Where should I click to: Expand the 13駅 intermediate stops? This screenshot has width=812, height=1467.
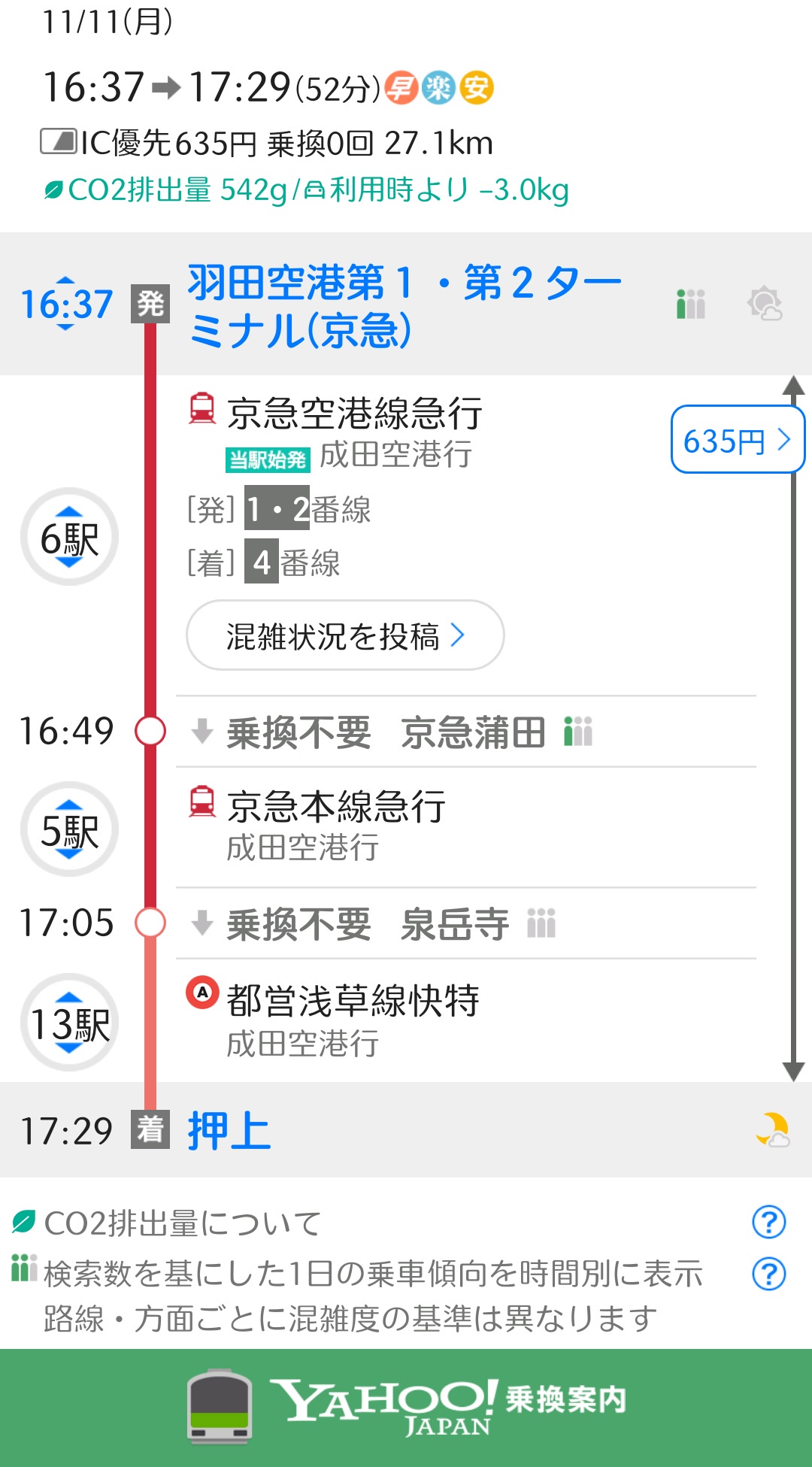(x=69, y=1023)
